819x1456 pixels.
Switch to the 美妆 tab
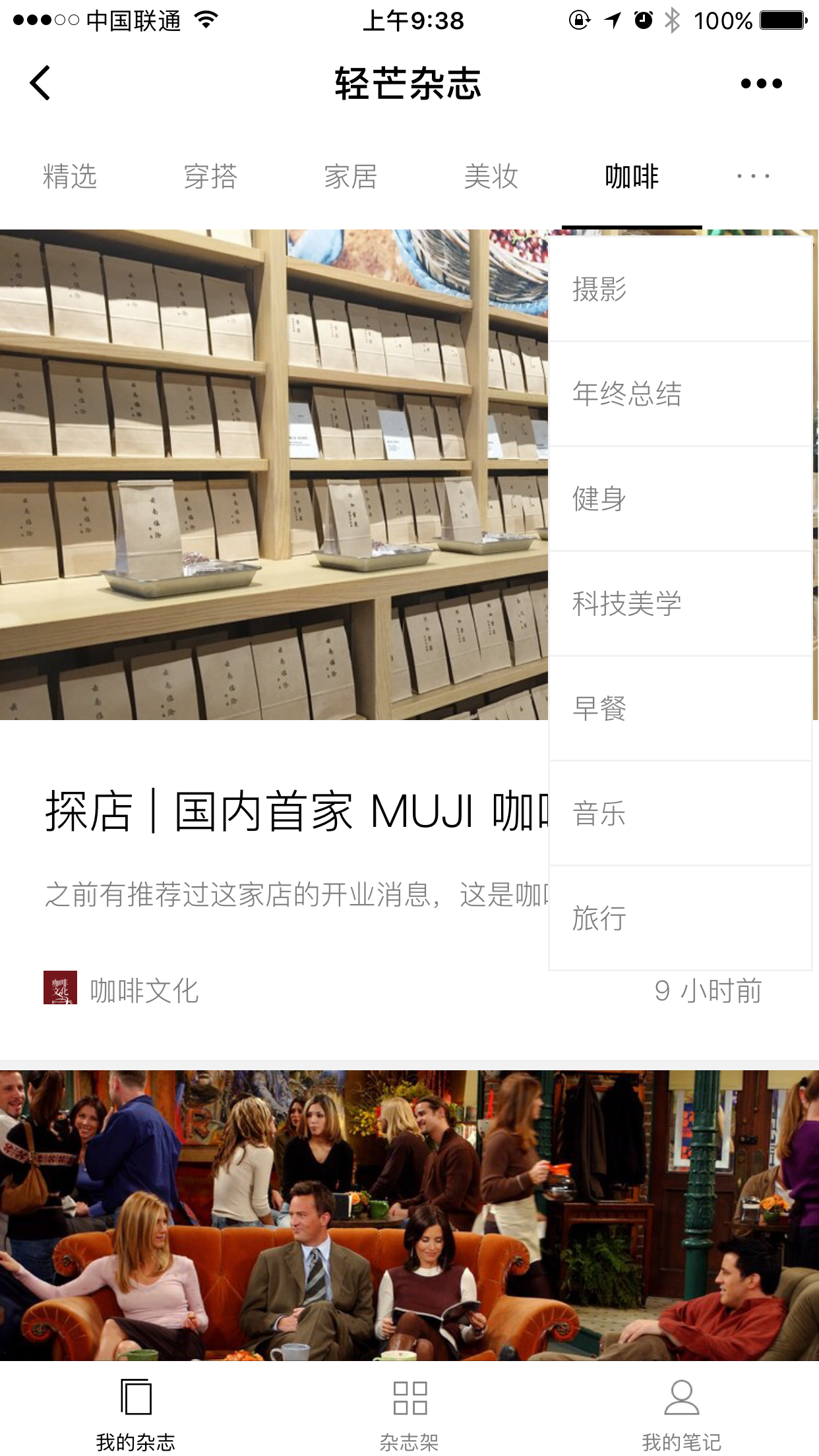(491, 177)
